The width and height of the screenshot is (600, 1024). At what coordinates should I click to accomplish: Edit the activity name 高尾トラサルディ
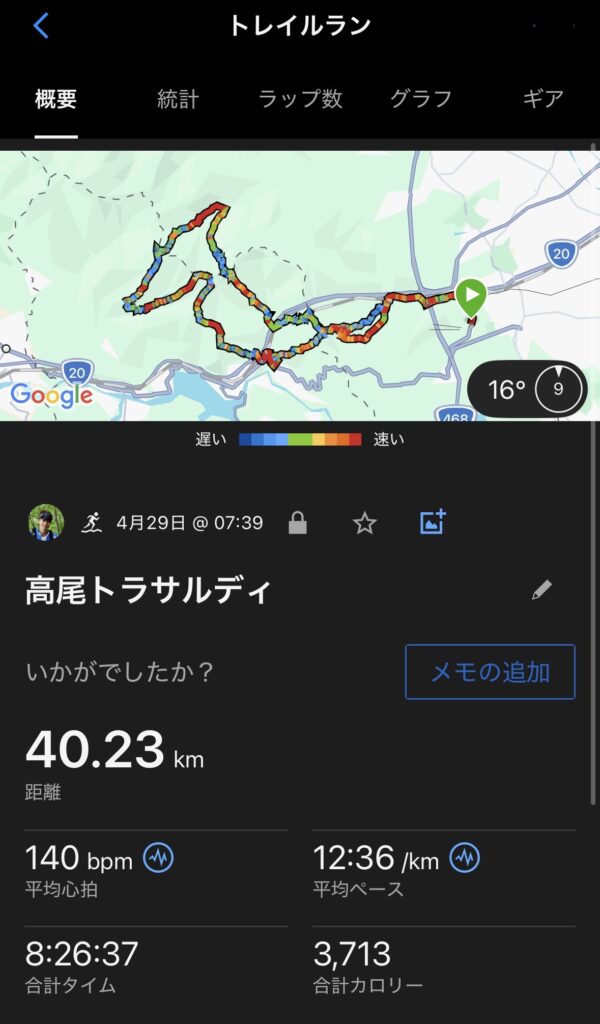541,590
